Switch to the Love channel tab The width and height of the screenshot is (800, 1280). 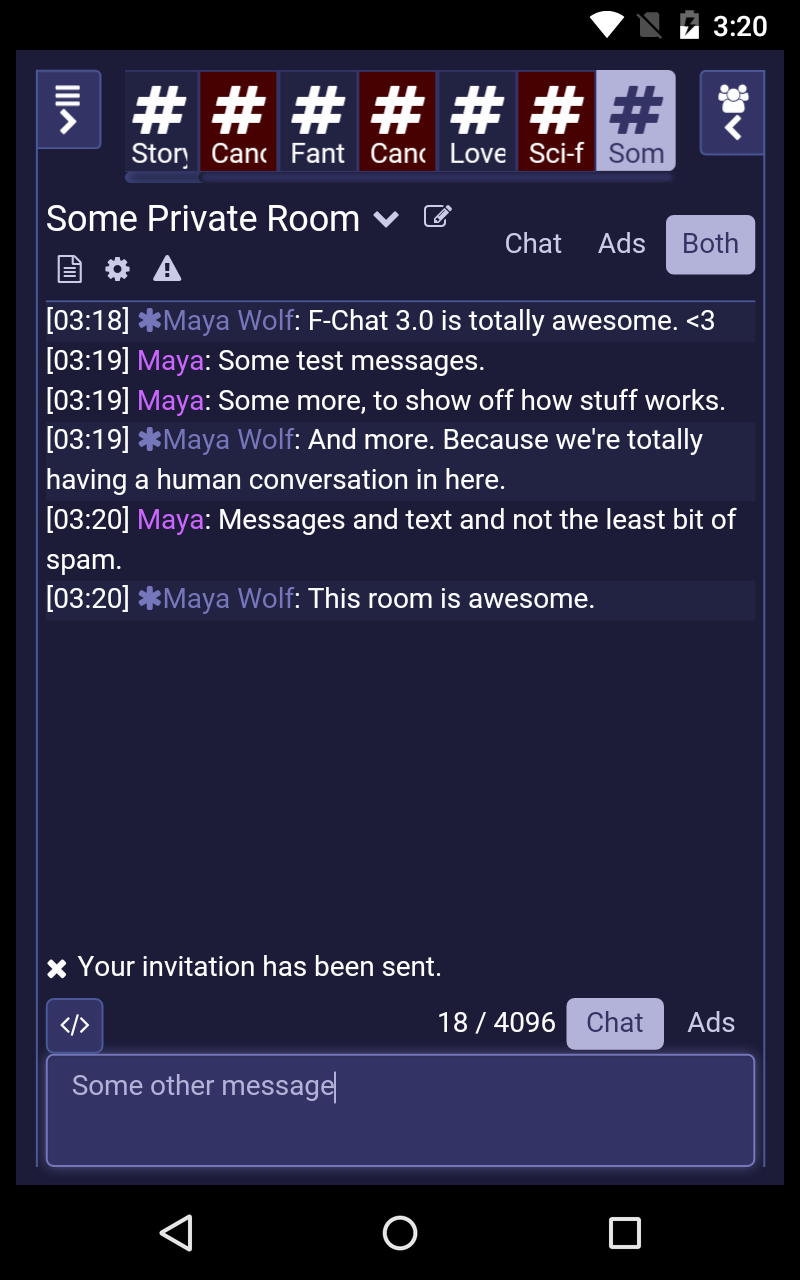point(477,123)
